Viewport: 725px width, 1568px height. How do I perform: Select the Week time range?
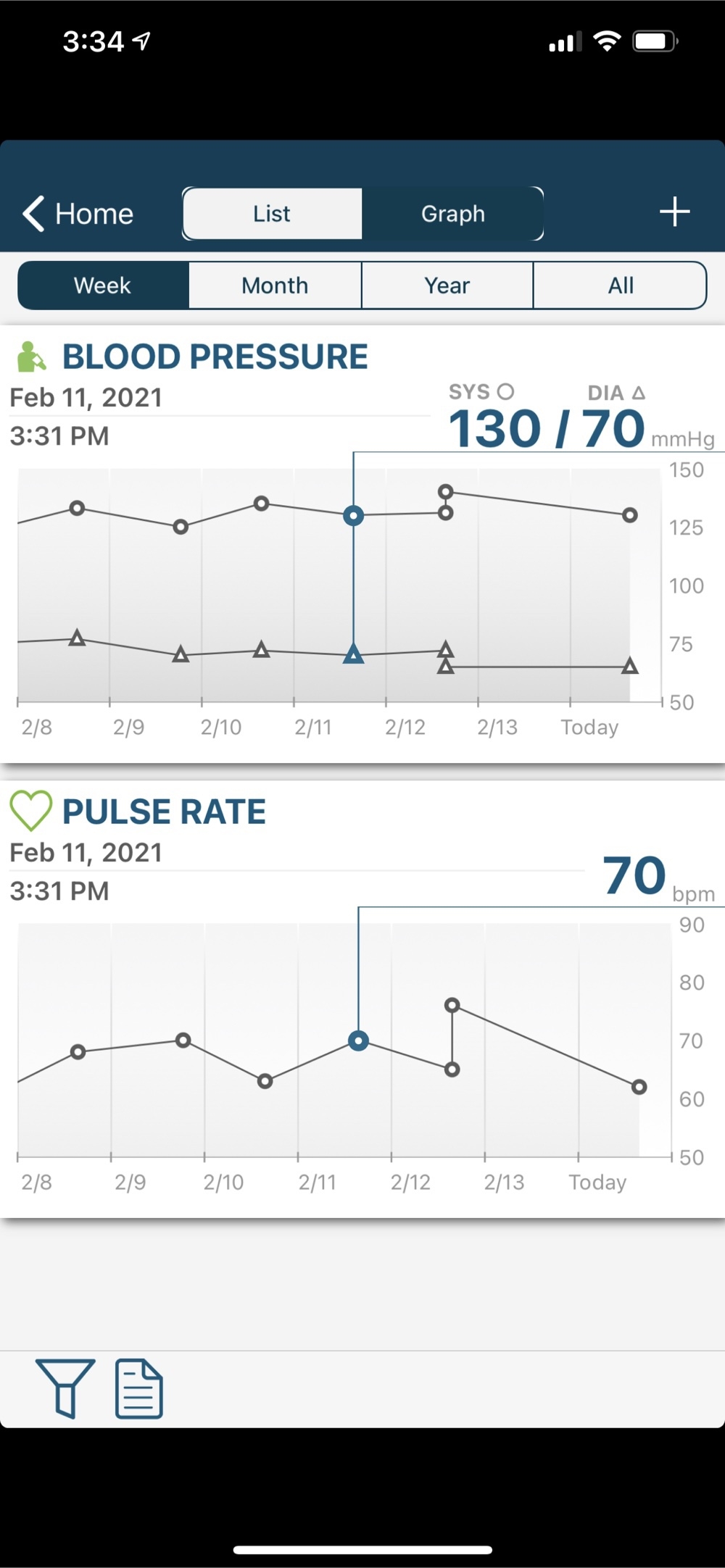tap(103, 285)
